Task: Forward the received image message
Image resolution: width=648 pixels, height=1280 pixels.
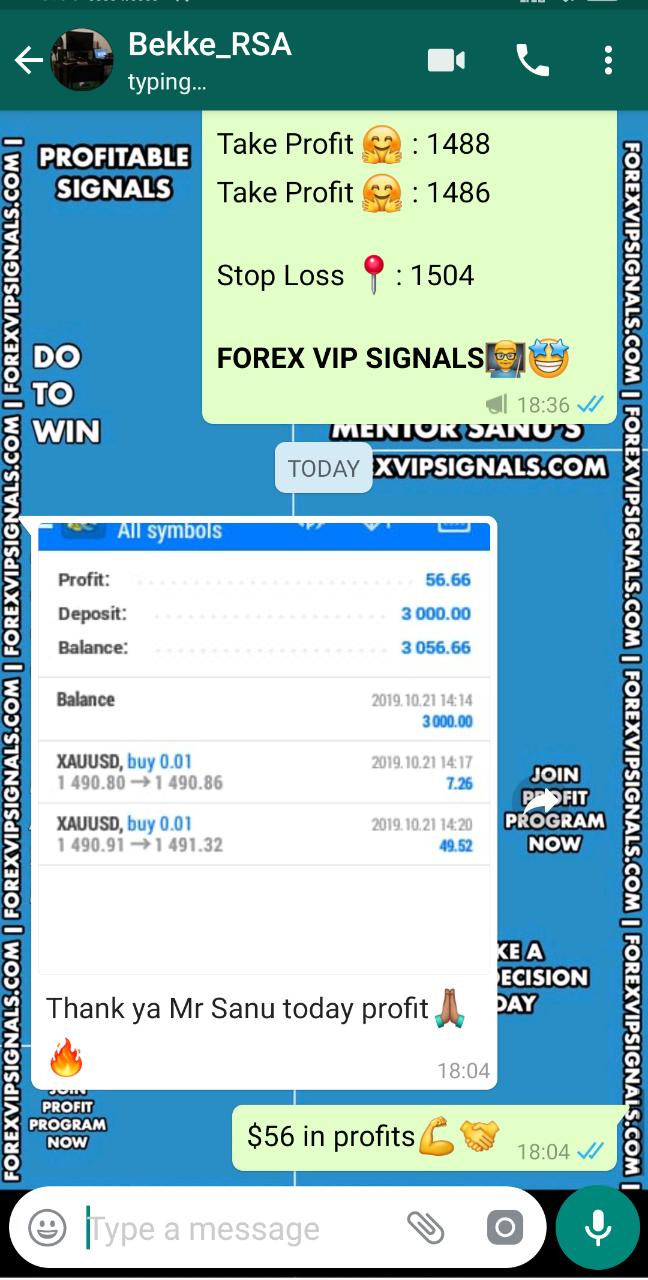Action: [x=541, y=801]
